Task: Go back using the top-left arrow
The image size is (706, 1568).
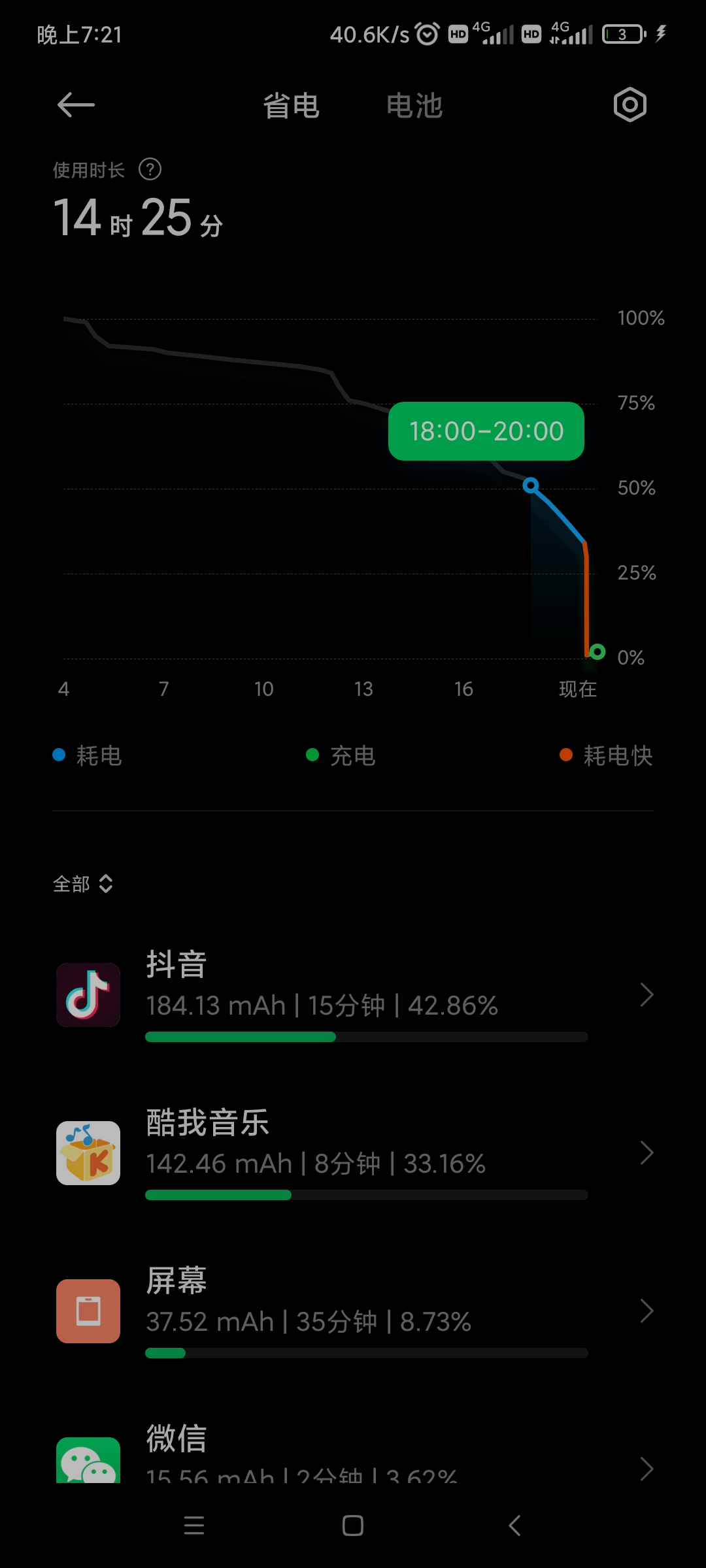Action: point(76,105)
